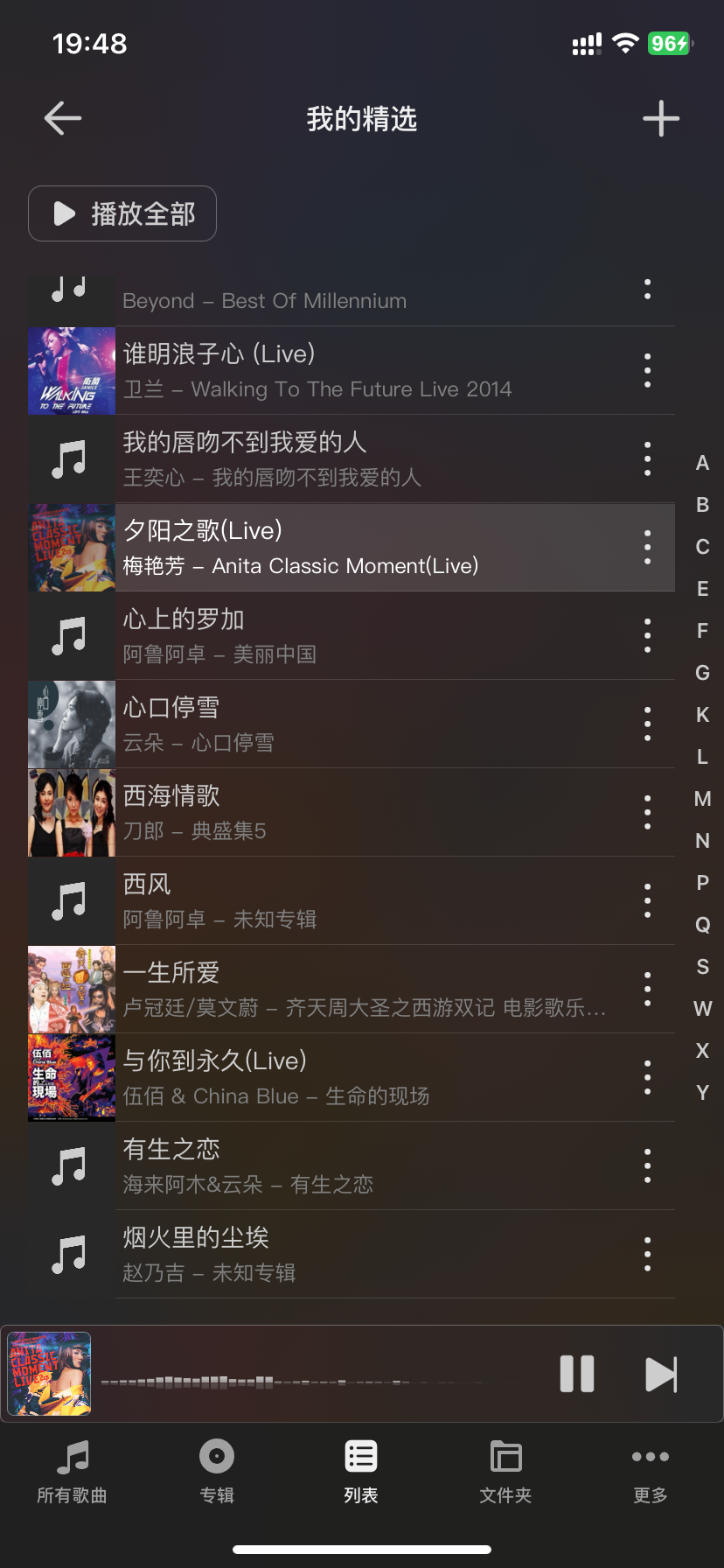Open the 更多 tab
This screenshot has width=724, height=1568.
coord(650,1472)
